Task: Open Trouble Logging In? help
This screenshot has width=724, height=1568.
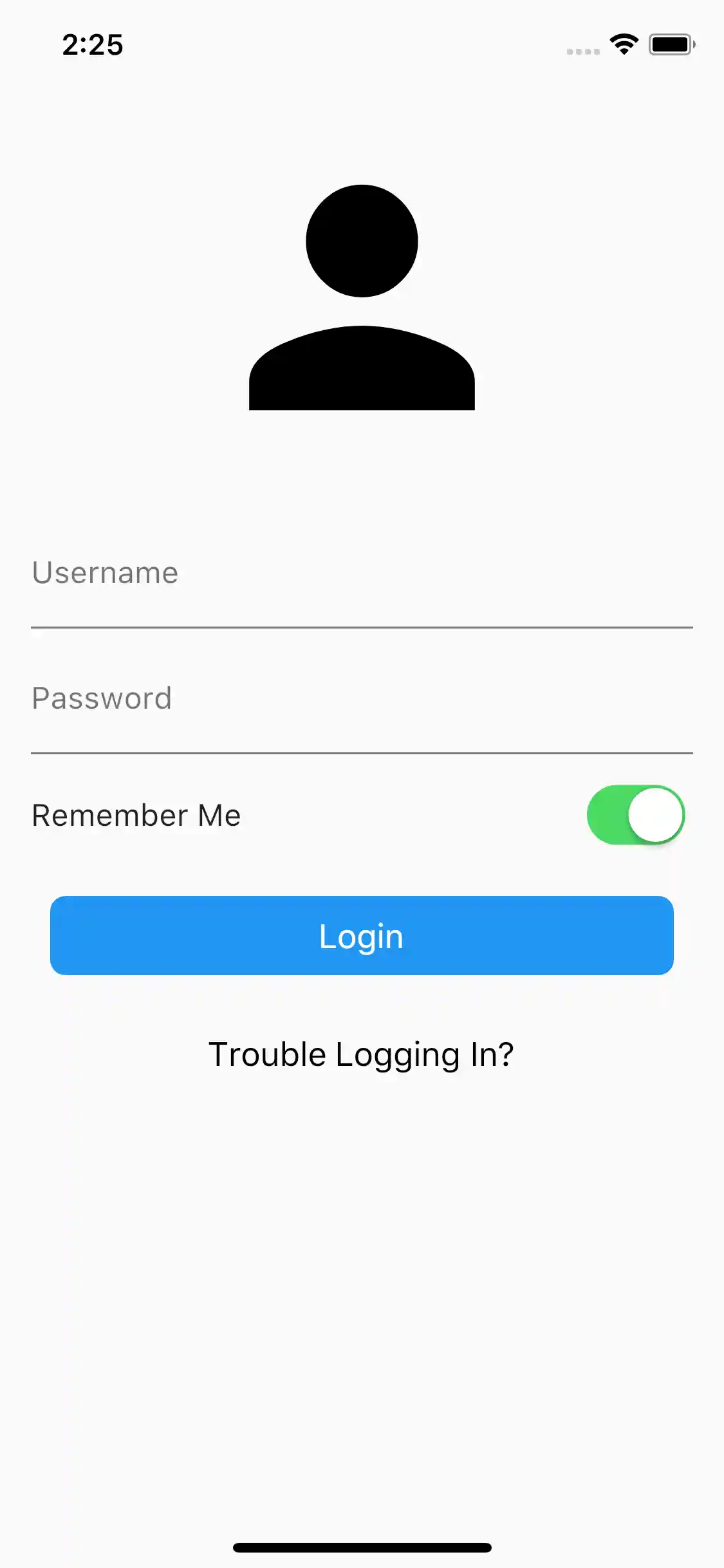Action: (361, 1055)
